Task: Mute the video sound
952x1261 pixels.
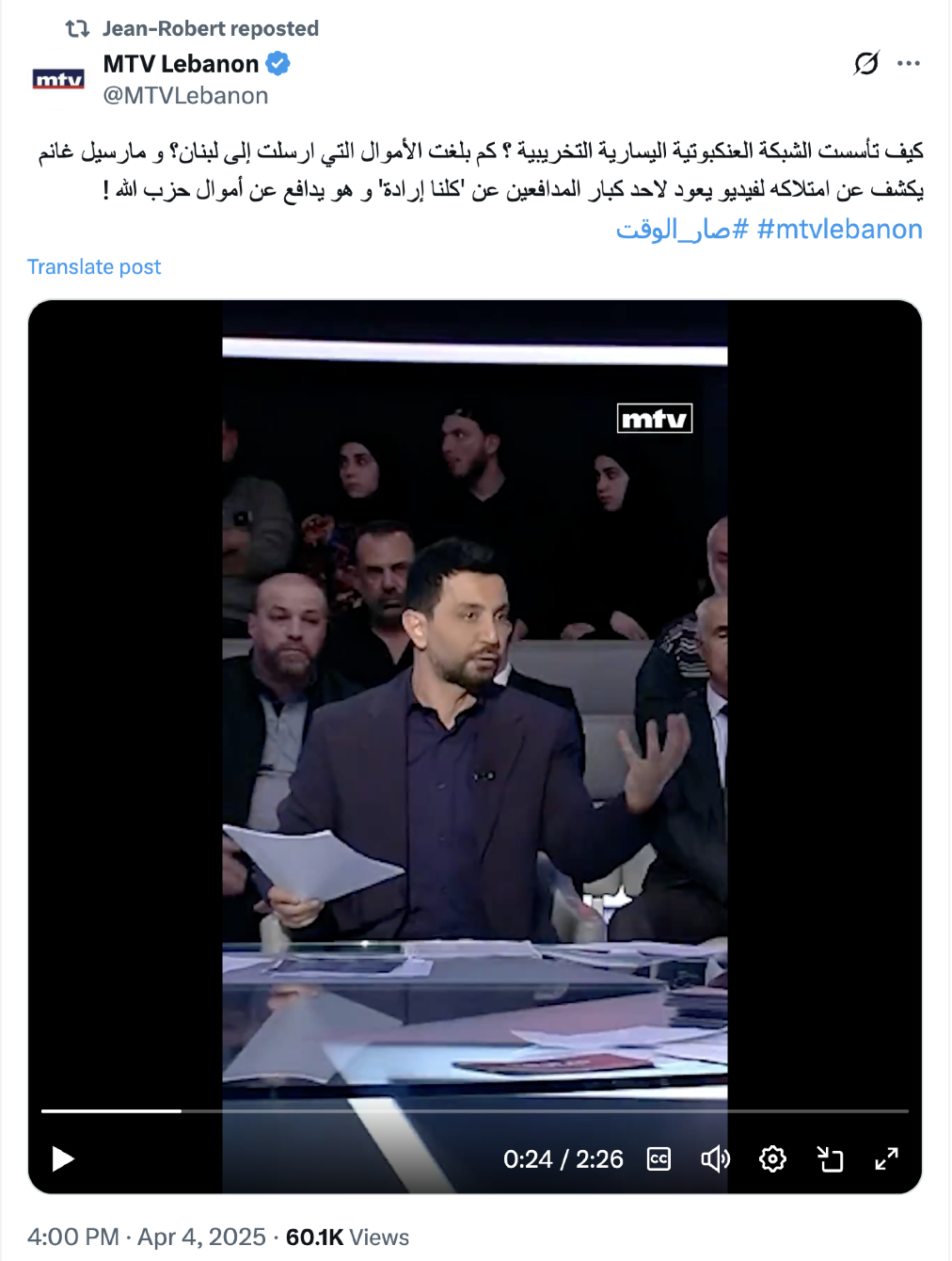Action: pos(715,1158)
